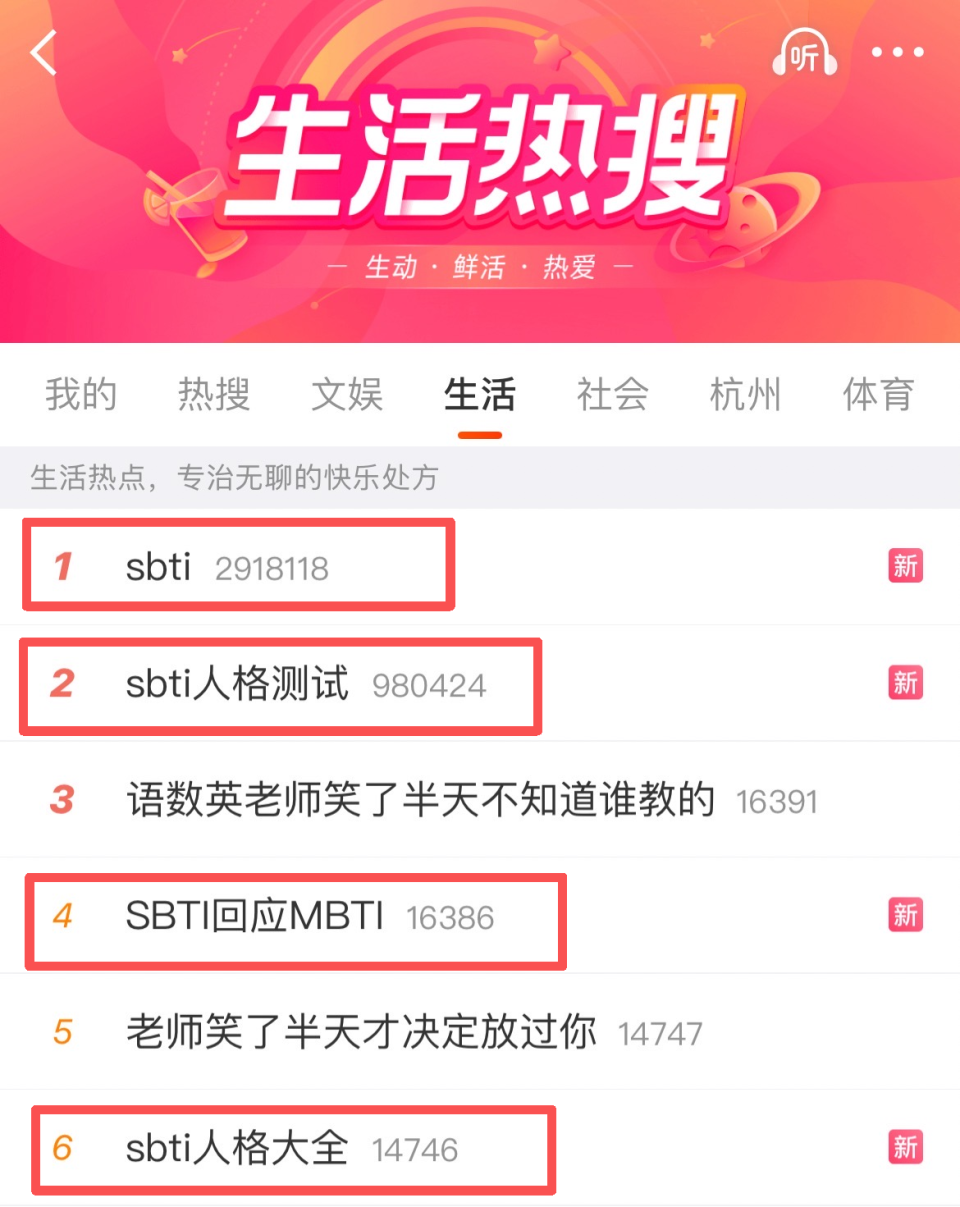The image size is (960, 1207).
Task: Open the listen (听) headphone feature
Action: (805, 52)
